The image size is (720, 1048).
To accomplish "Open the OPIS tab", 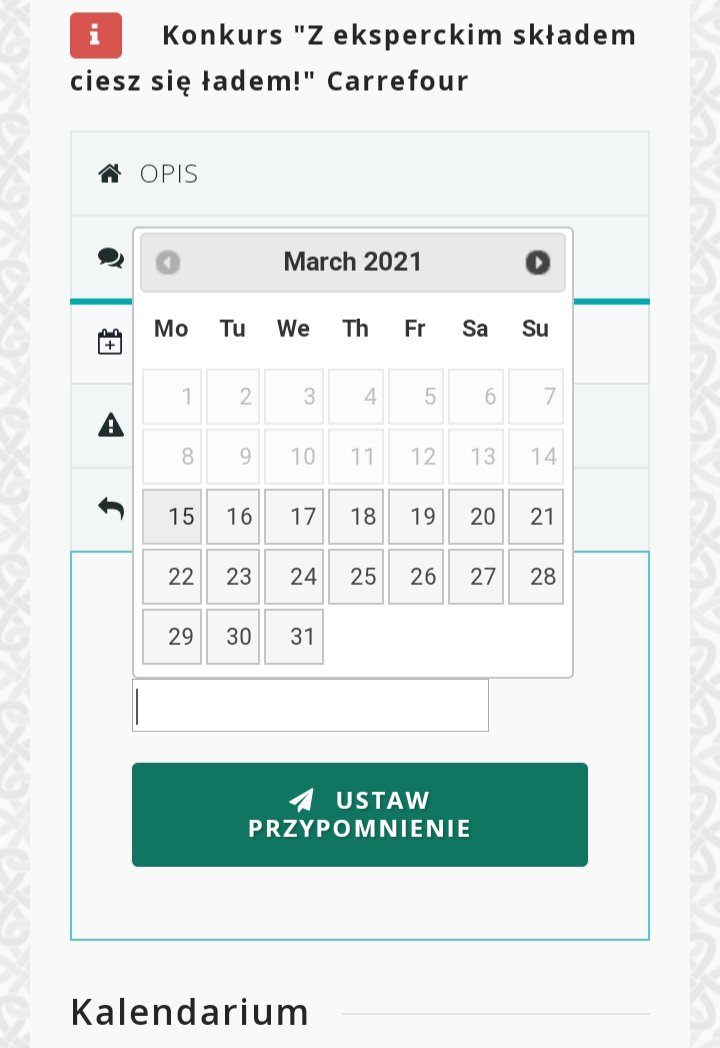I will [360, 174].
